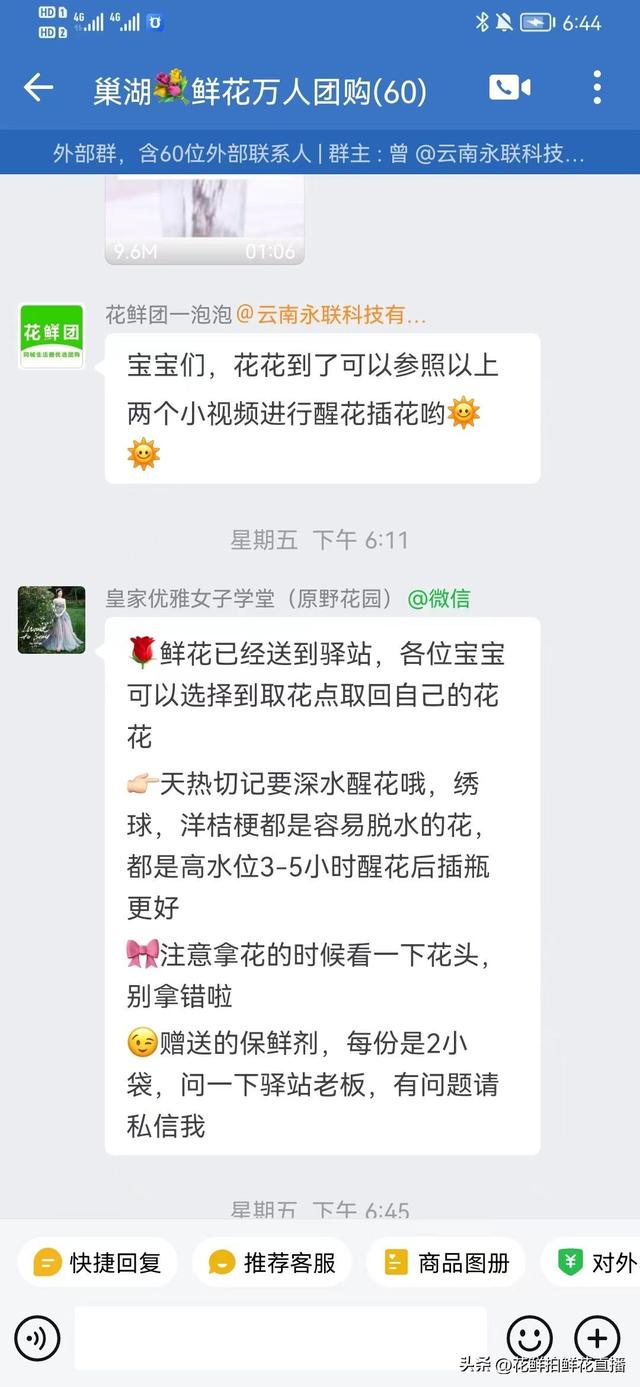Viewport: 640px width, 1387px height.
Task: Go back from the group chat
Action: (x=39, y=88)
